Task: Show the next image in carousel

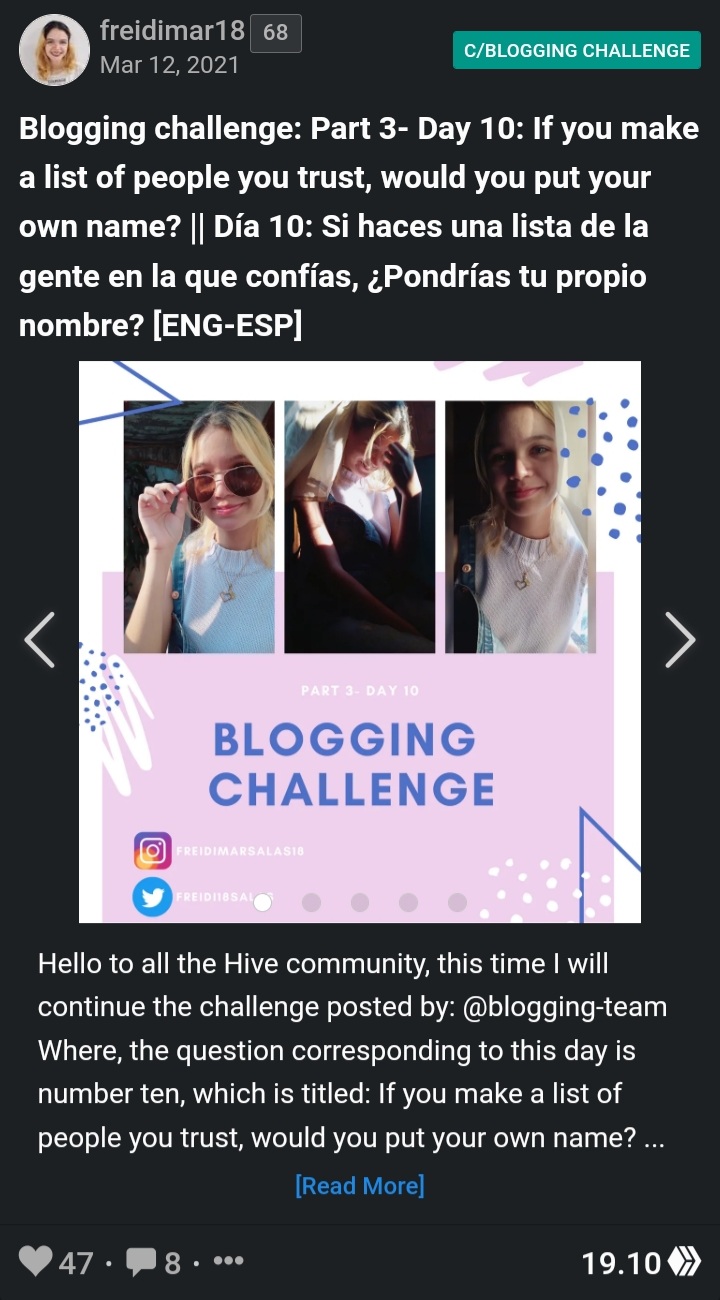Action: pyautogui.click(x=680, y=640)
